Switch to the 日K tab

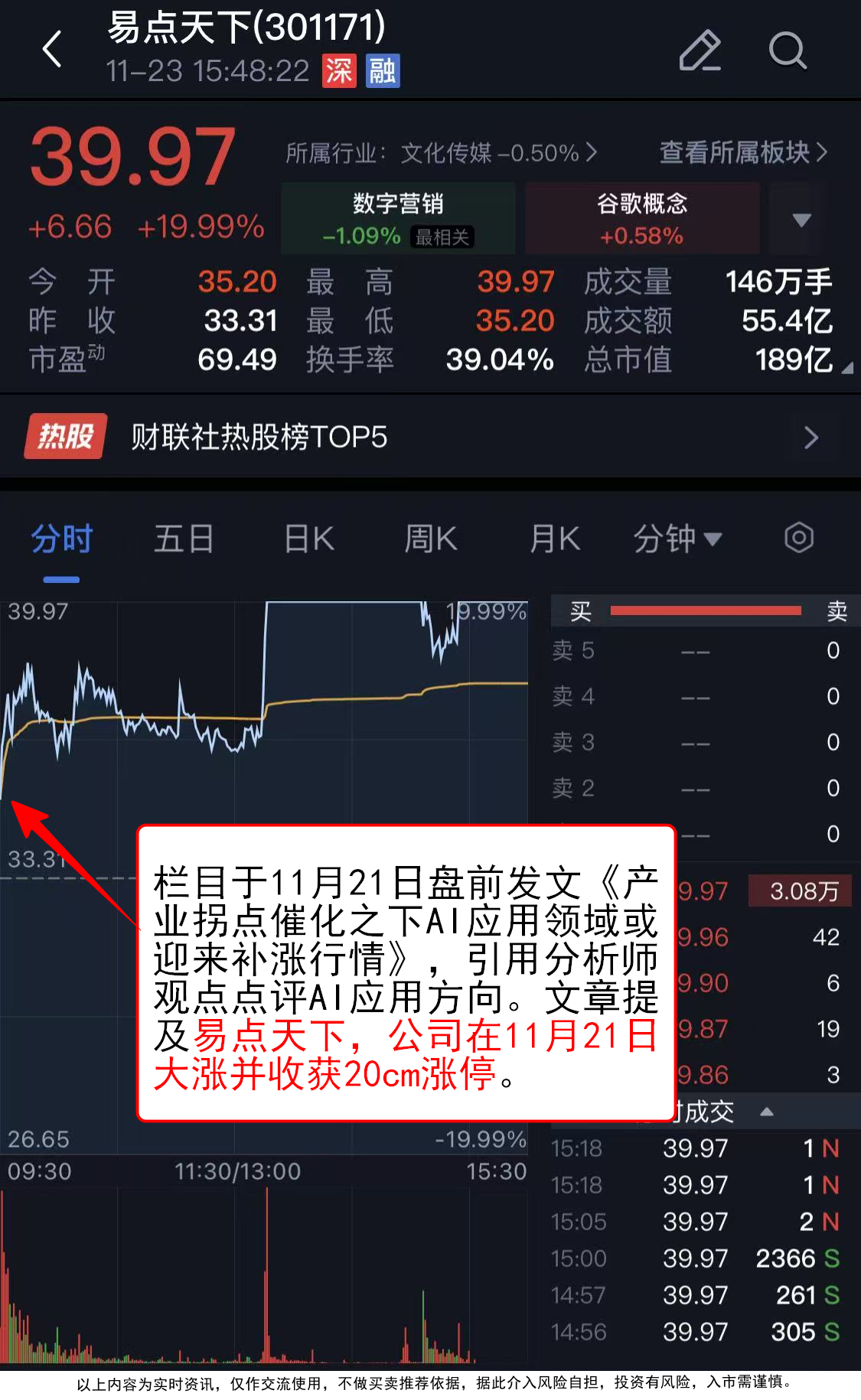(x=308, y=539)
